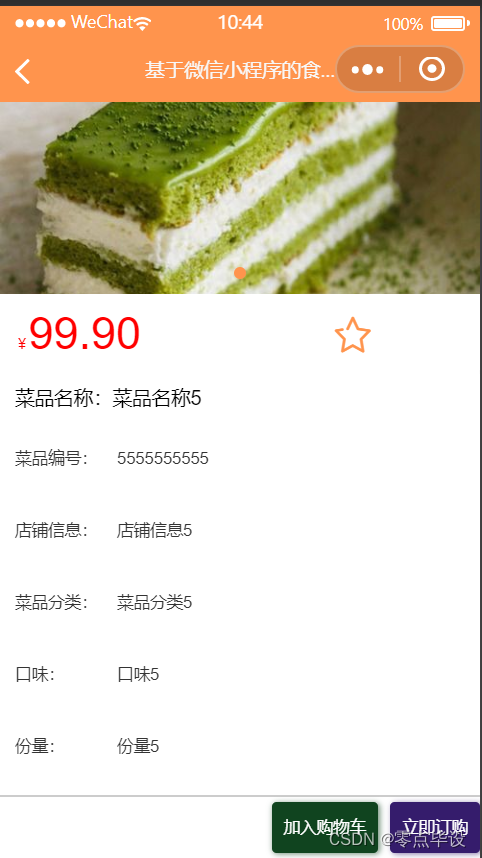Go back using the header arrow
Image resolution: width=482 pixels, height=858 pixels.
click(x=22, y=71)
